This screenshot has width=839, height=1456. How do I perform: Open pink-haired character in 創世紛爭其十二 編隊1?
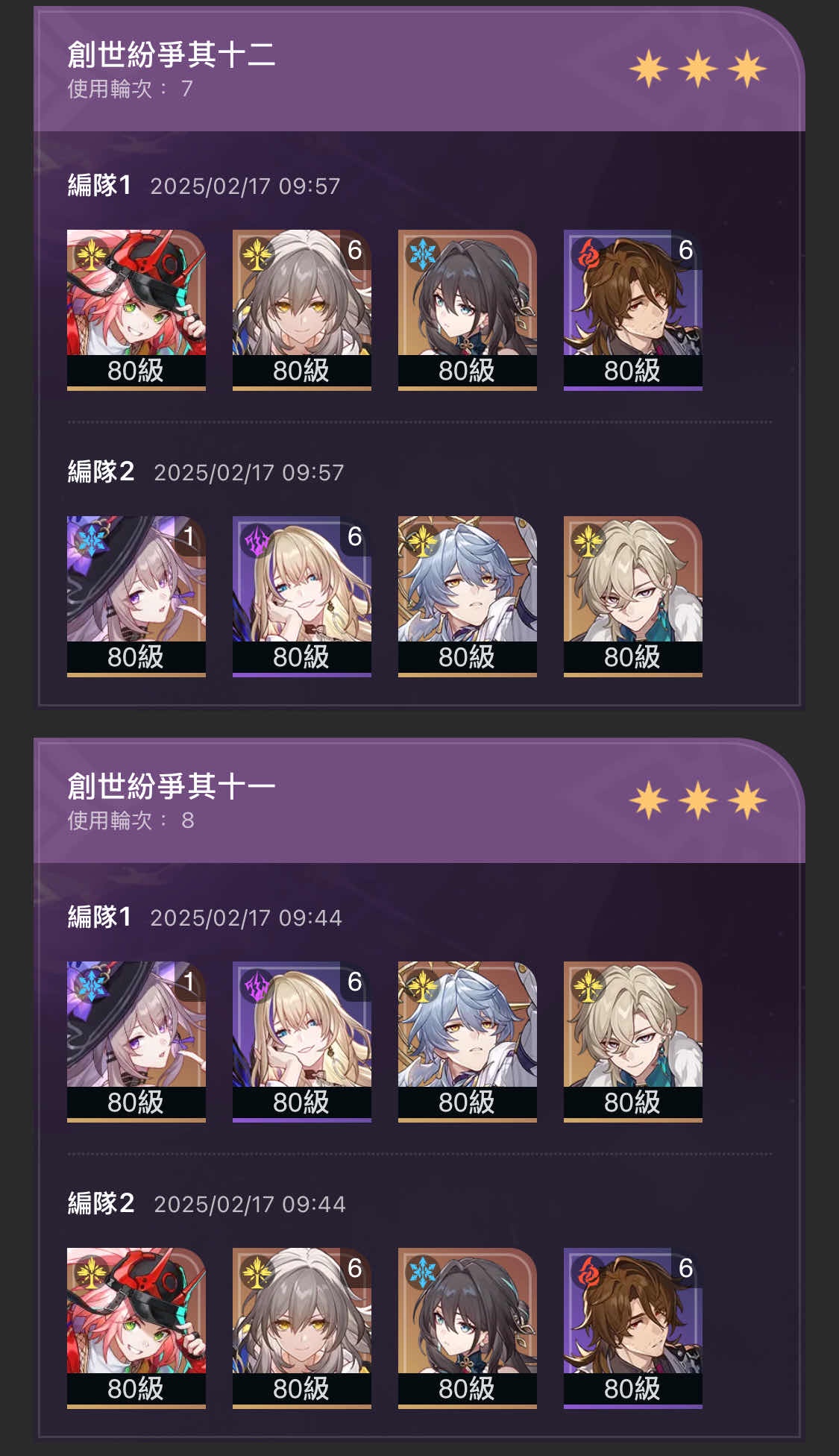click(x=136, y=309)
